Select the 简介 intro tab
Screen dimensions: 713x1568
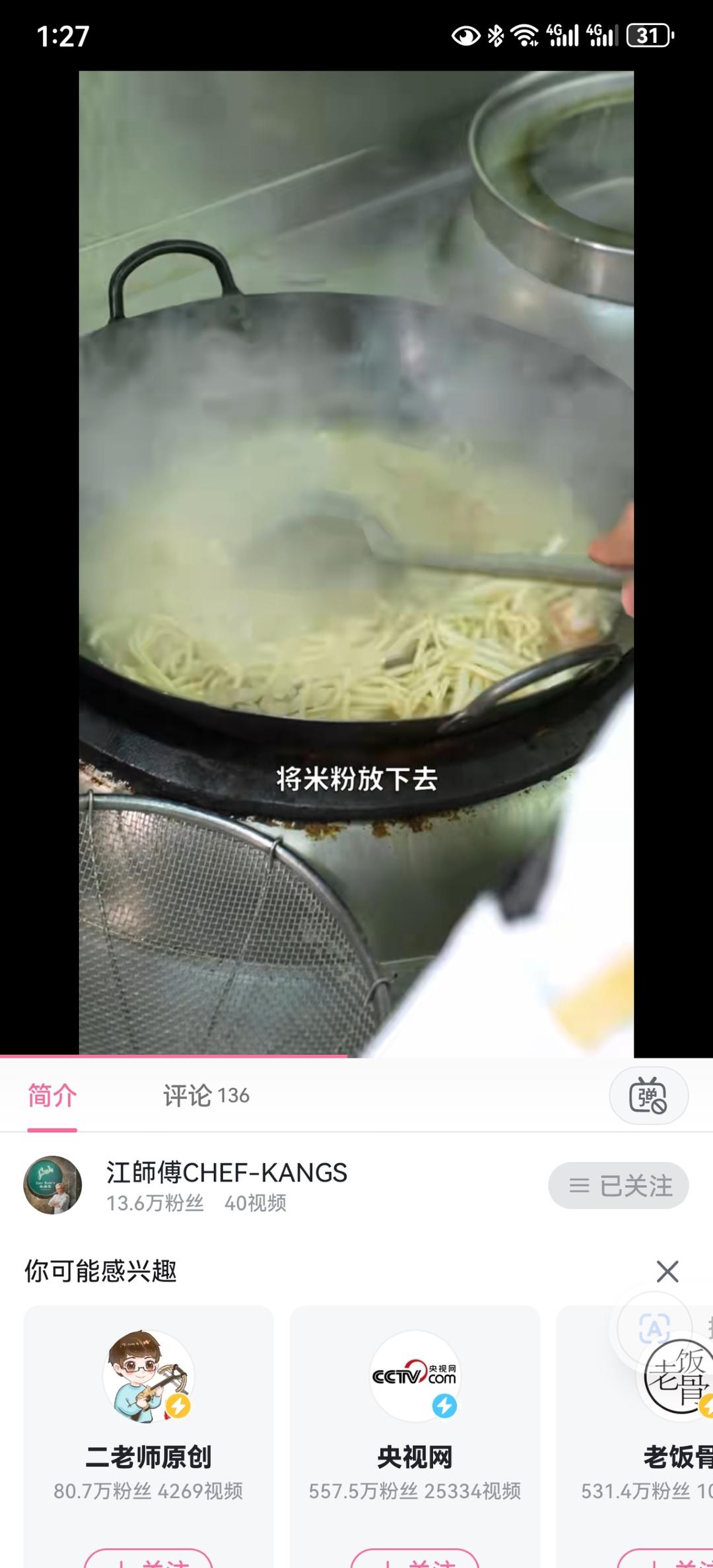click(53, 1094)
